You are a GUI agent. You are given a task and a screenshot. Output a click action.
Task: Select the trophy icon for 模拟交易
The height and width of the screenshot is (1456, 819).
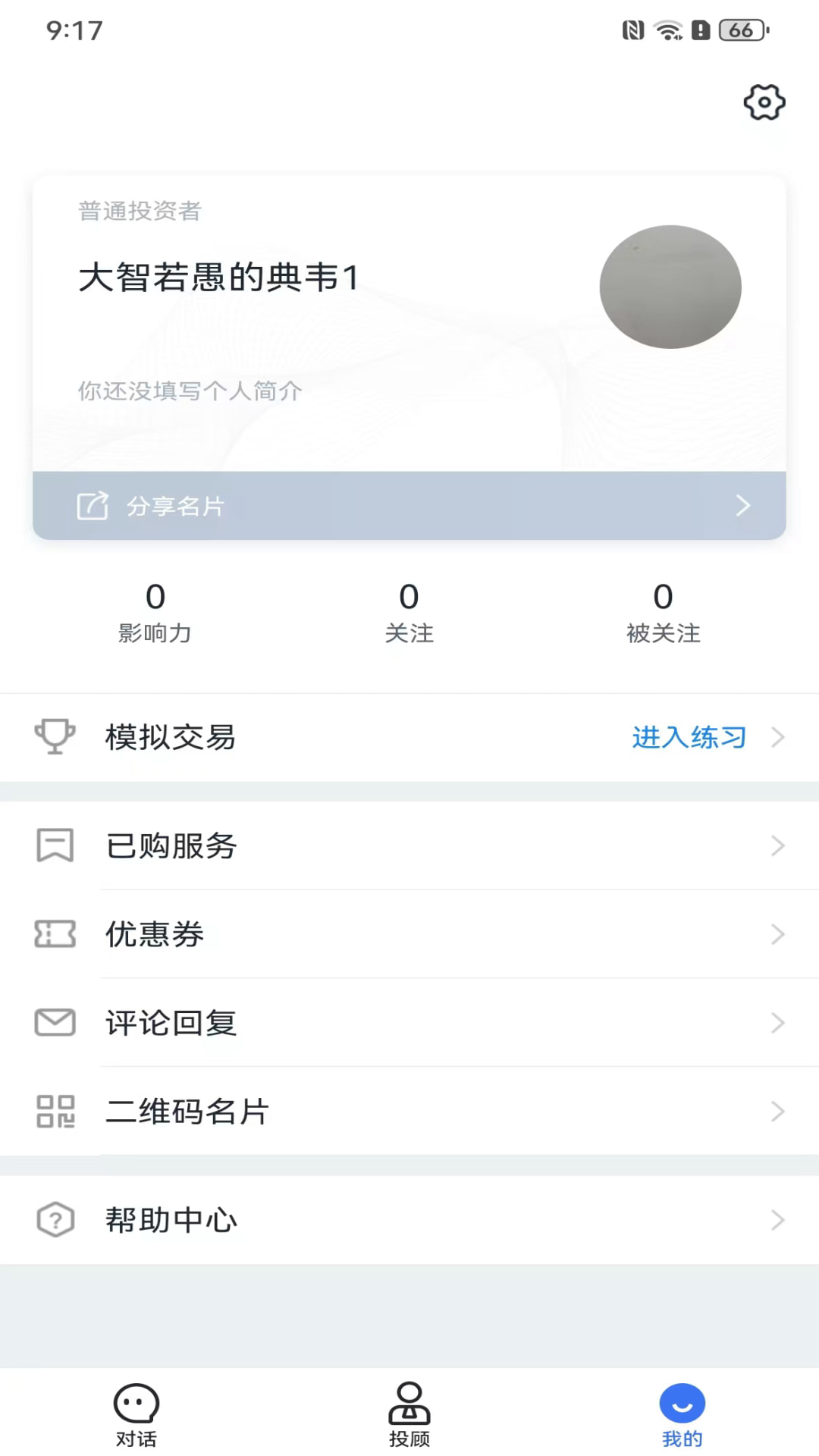tap(54, 736)
